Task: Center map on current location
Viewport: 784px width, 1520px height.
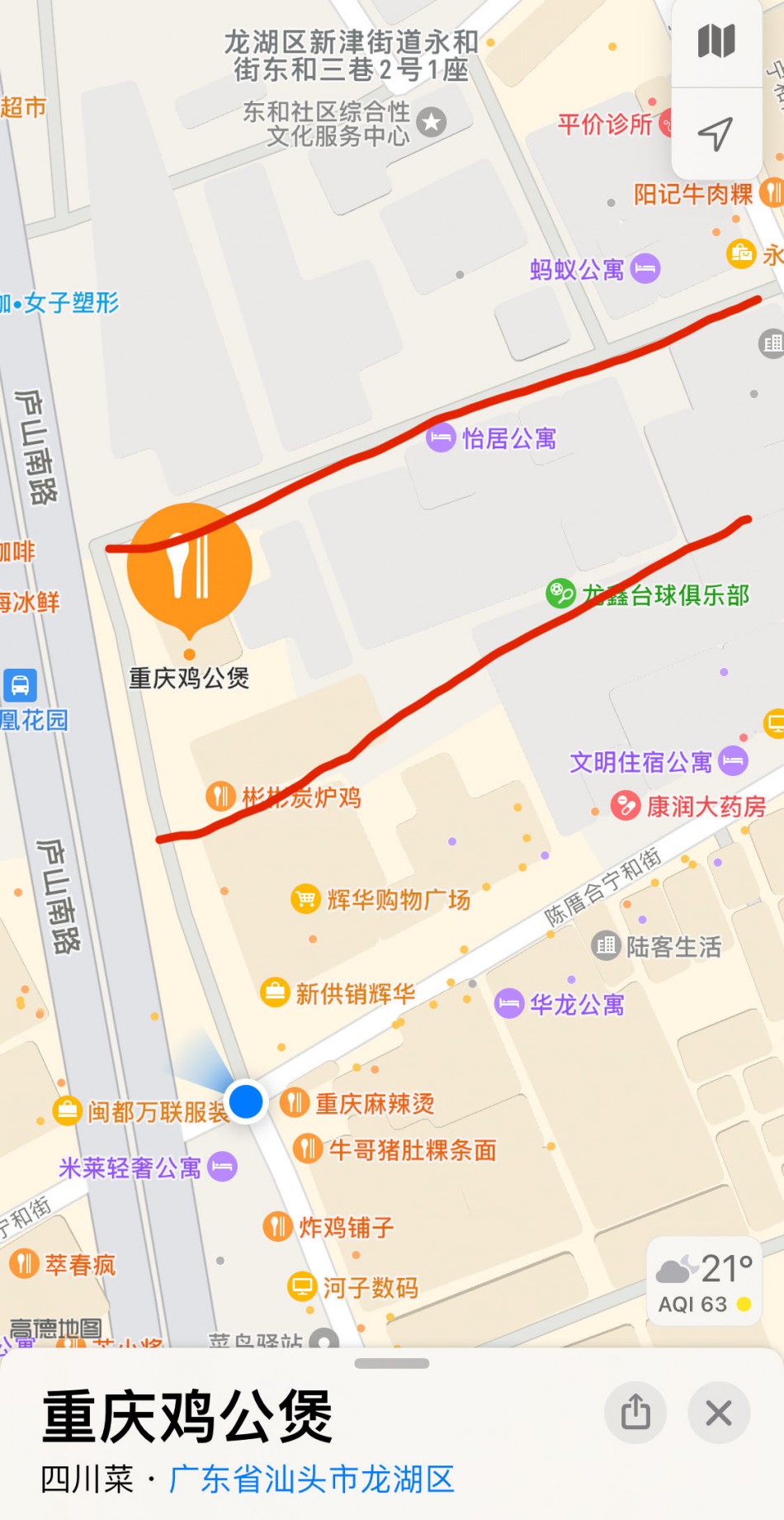Action: coord(716,133)
